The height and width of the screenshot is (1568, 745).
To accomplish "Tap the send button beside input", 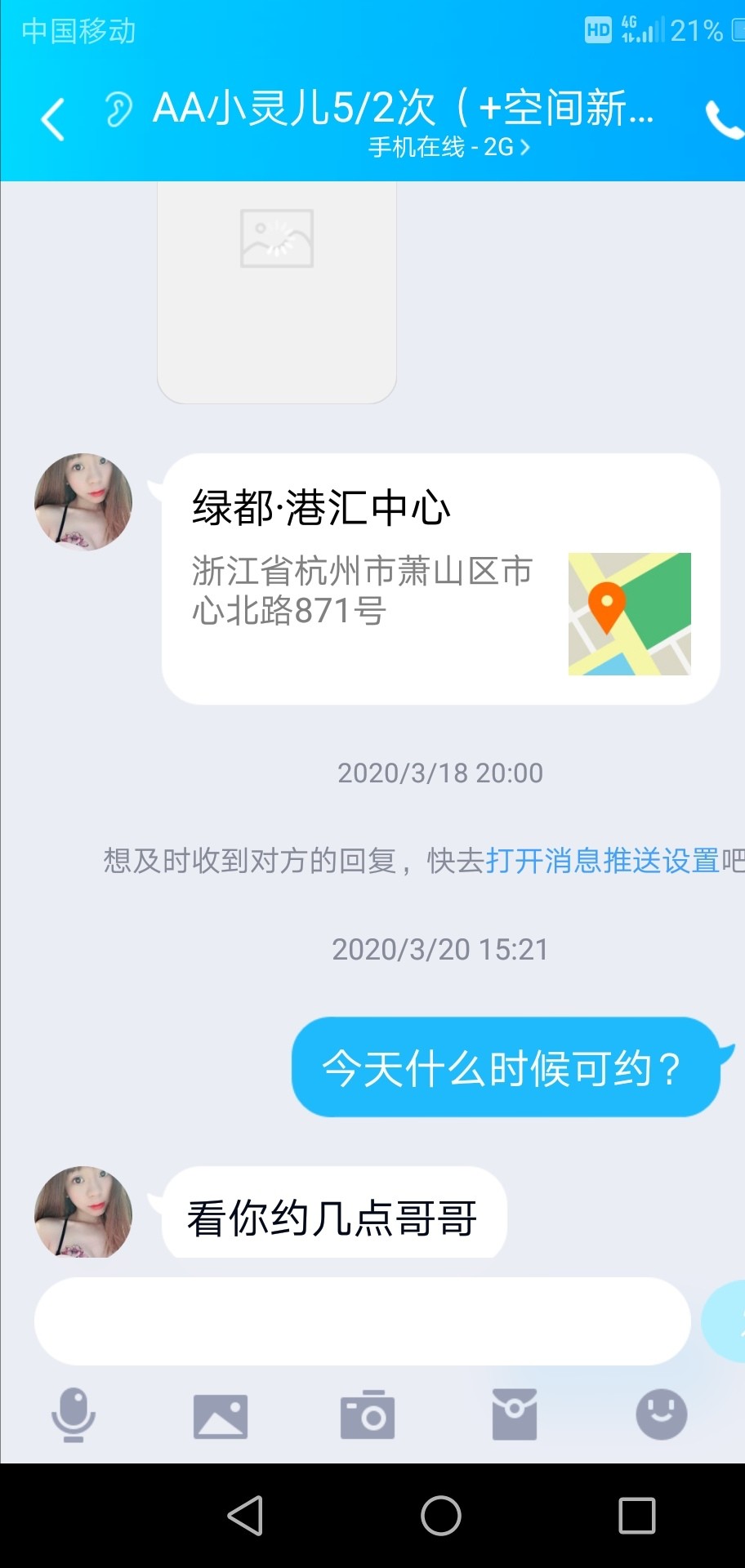I will (x=725, y=1321).
